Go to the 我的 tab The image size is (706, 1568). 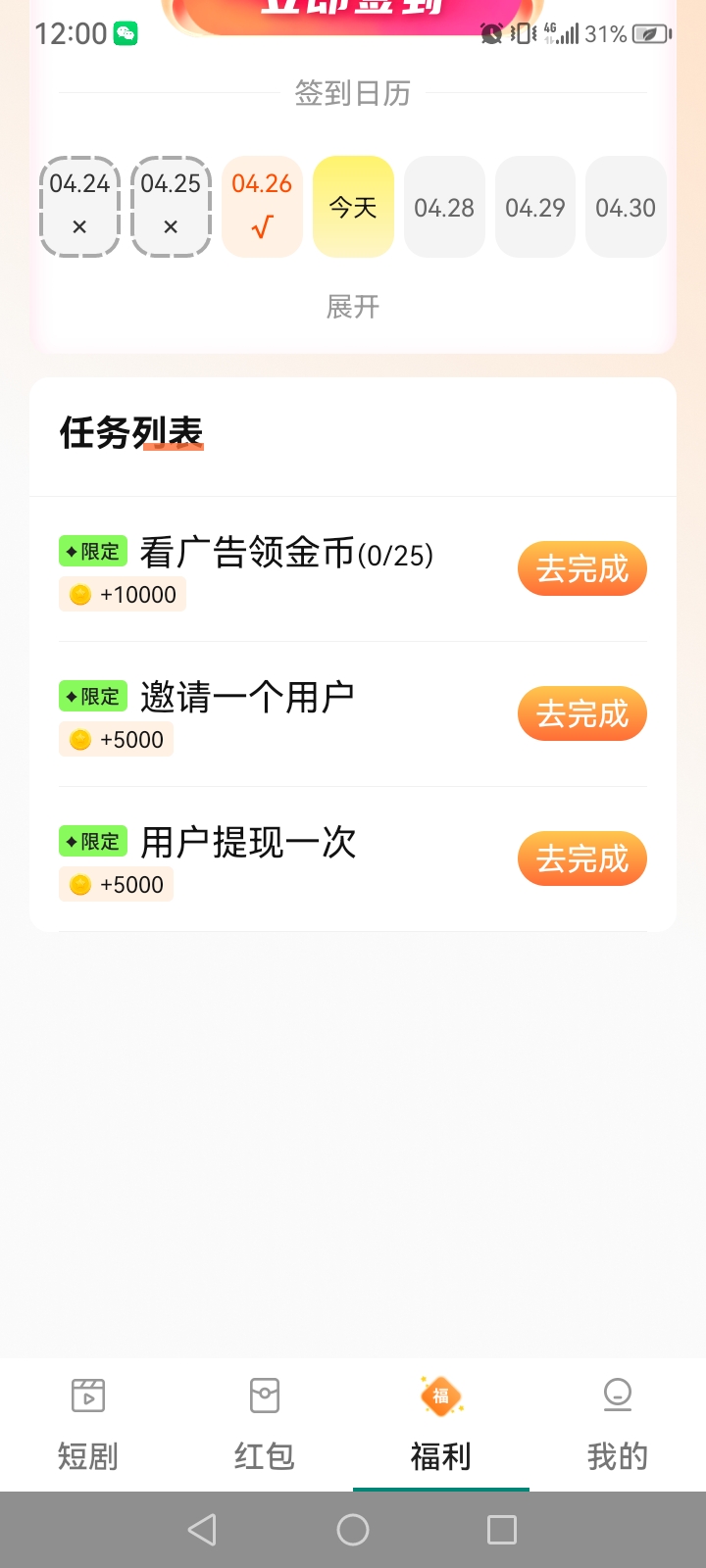(618, 1425)
